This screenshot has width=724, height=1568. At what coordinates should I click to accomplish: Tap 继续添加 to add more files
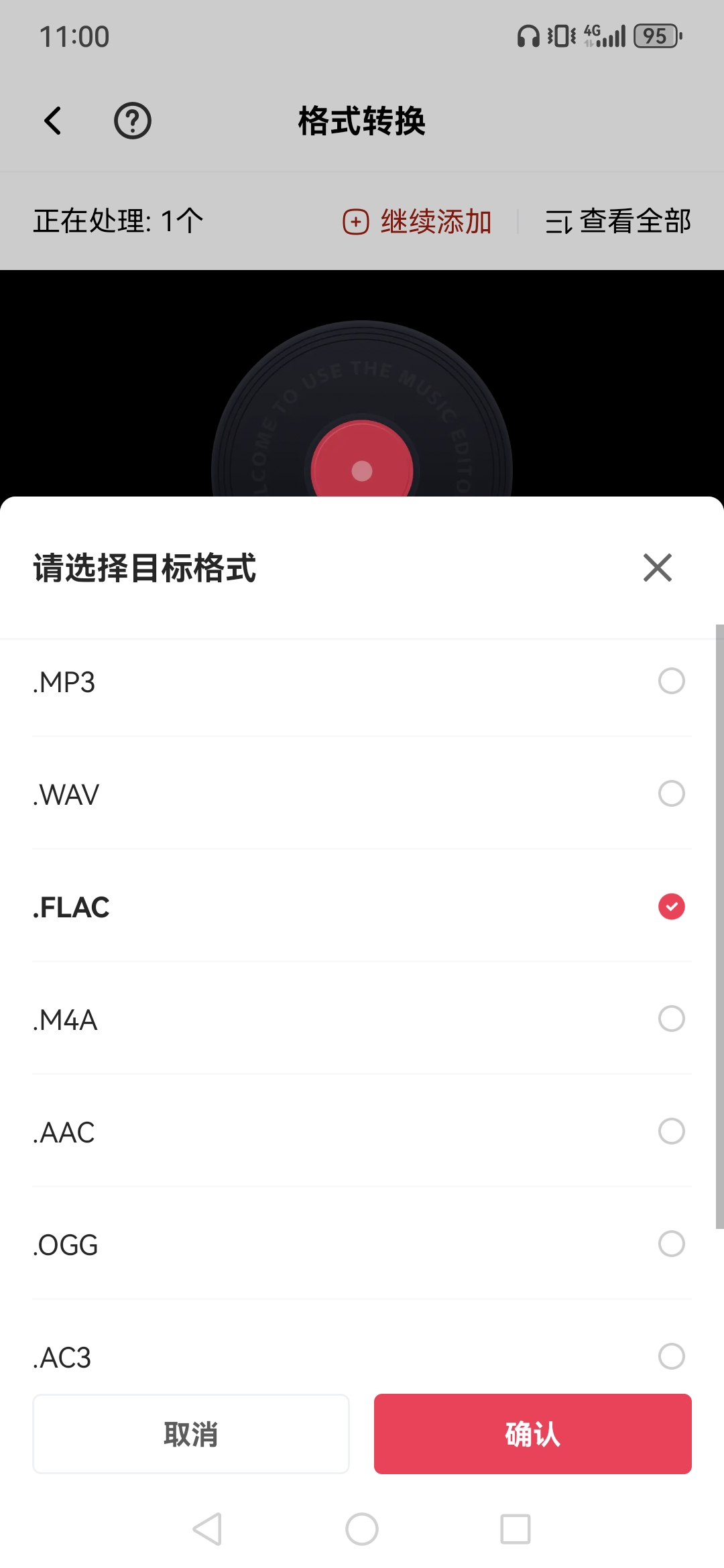click(x=418, y=222)
